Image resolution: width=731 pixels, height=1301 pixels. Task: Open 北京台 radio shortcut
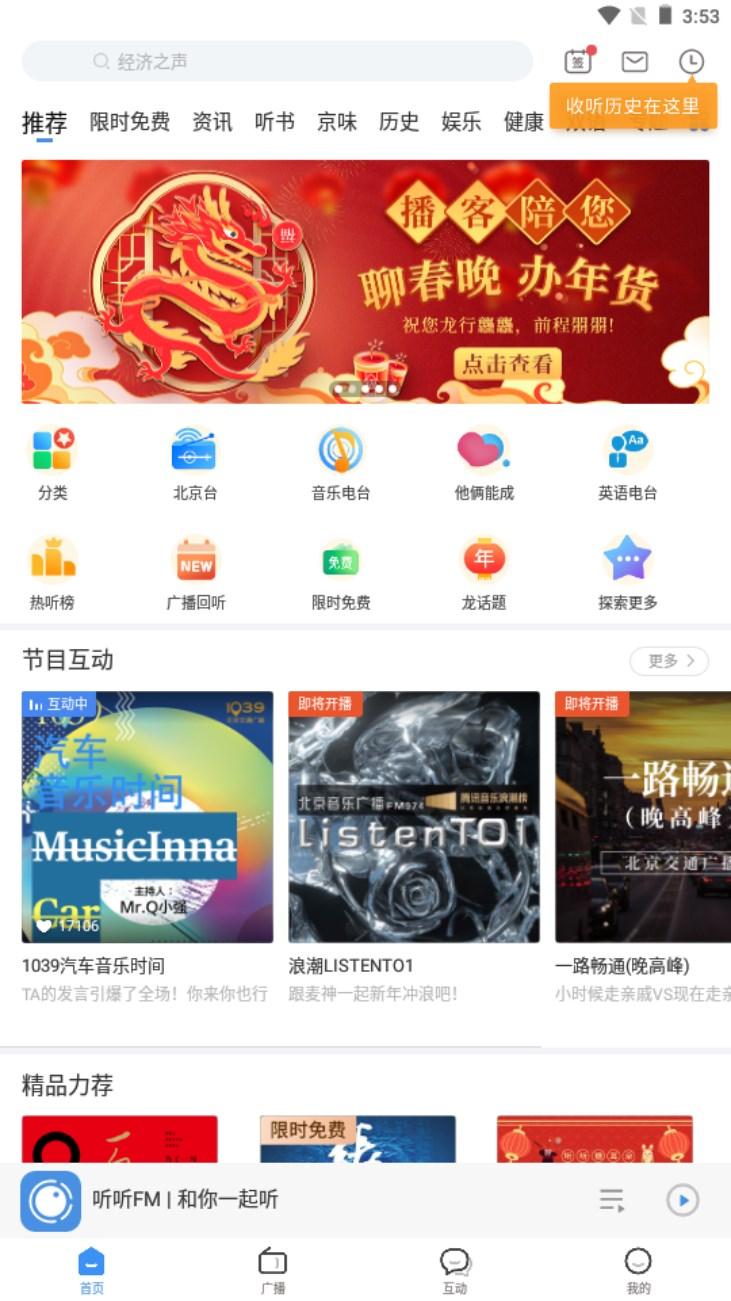[x=195, y=463]
